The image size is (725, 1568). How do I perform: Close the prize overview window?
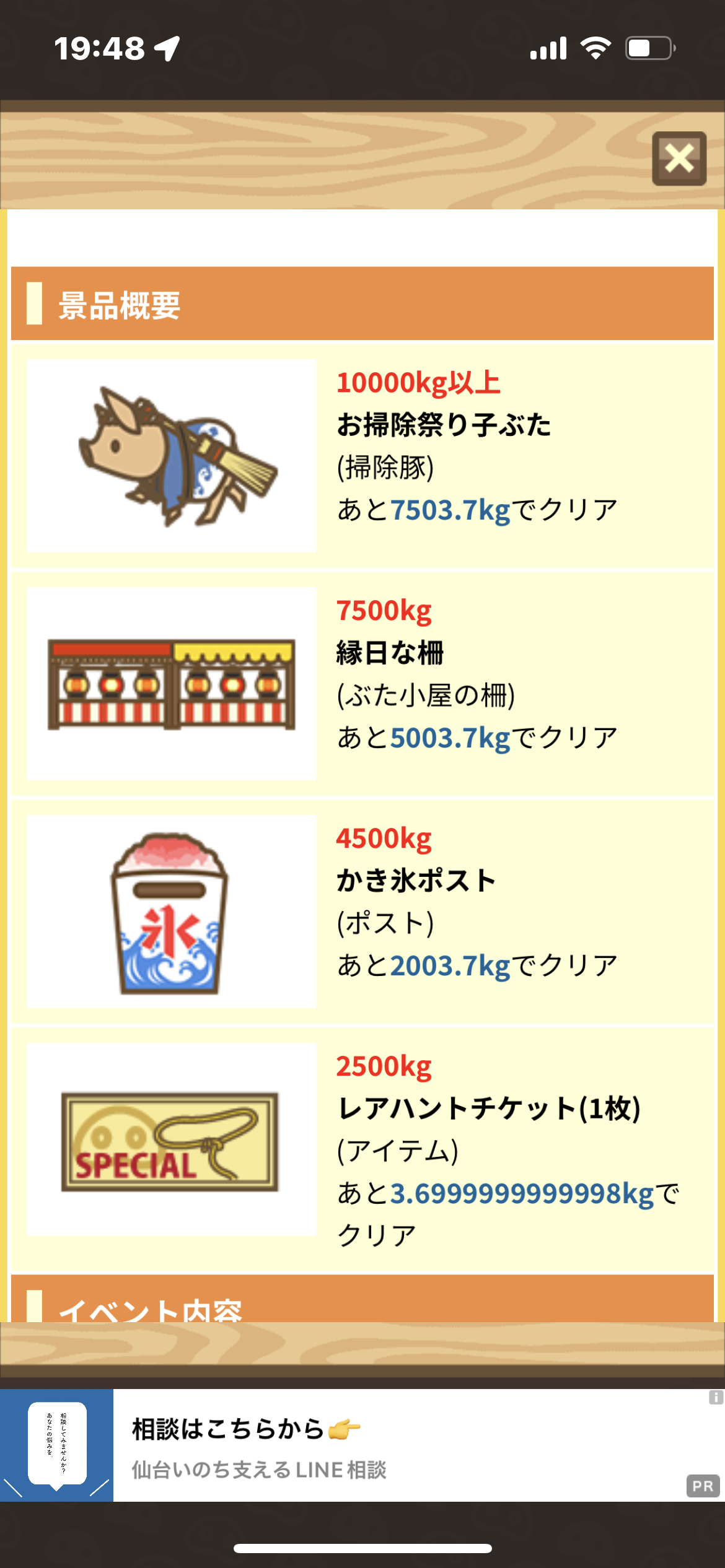pyautogui.click(x=679, y=159)
